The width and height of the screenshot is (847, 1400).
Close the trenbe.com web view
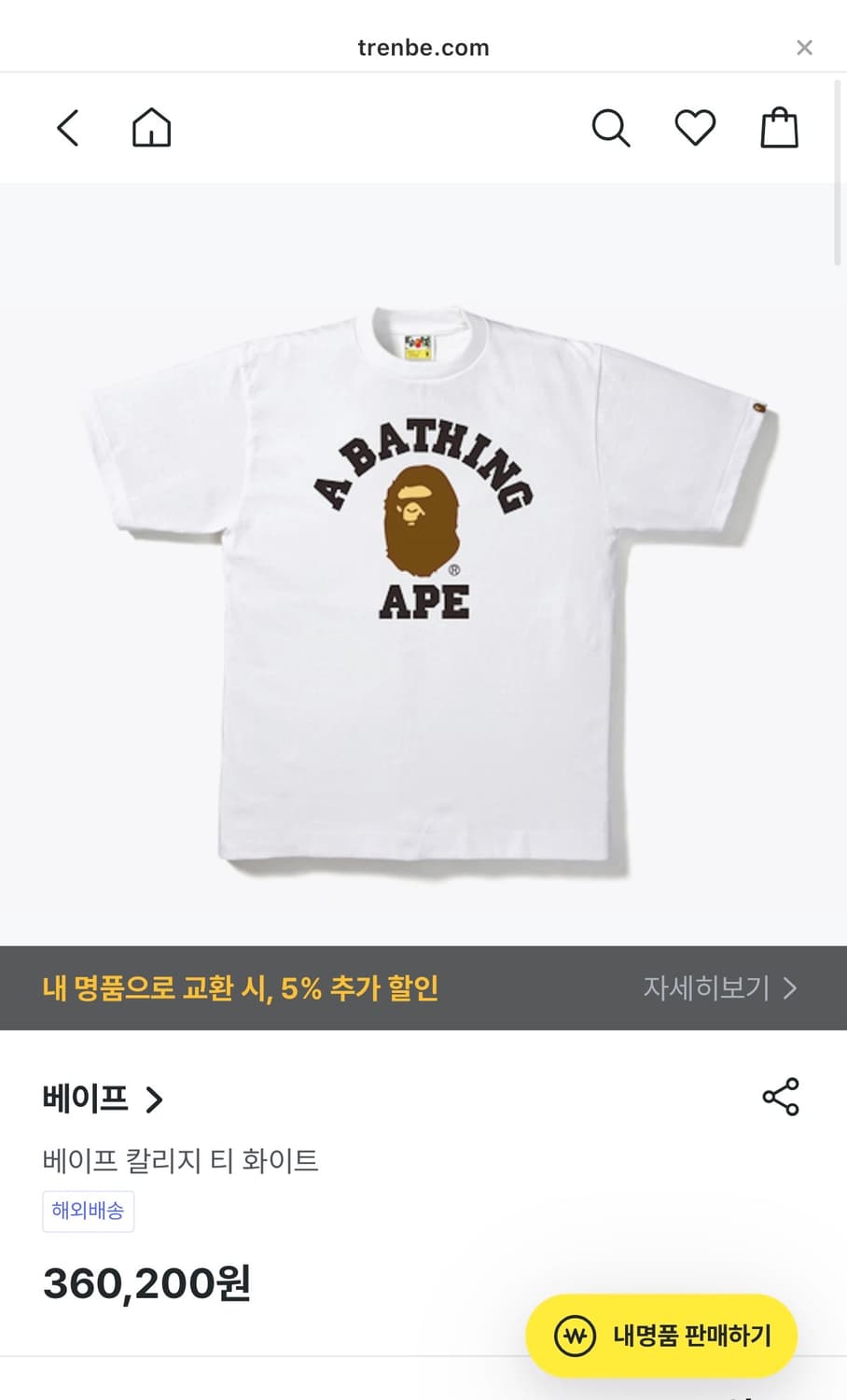coord(804,47)
